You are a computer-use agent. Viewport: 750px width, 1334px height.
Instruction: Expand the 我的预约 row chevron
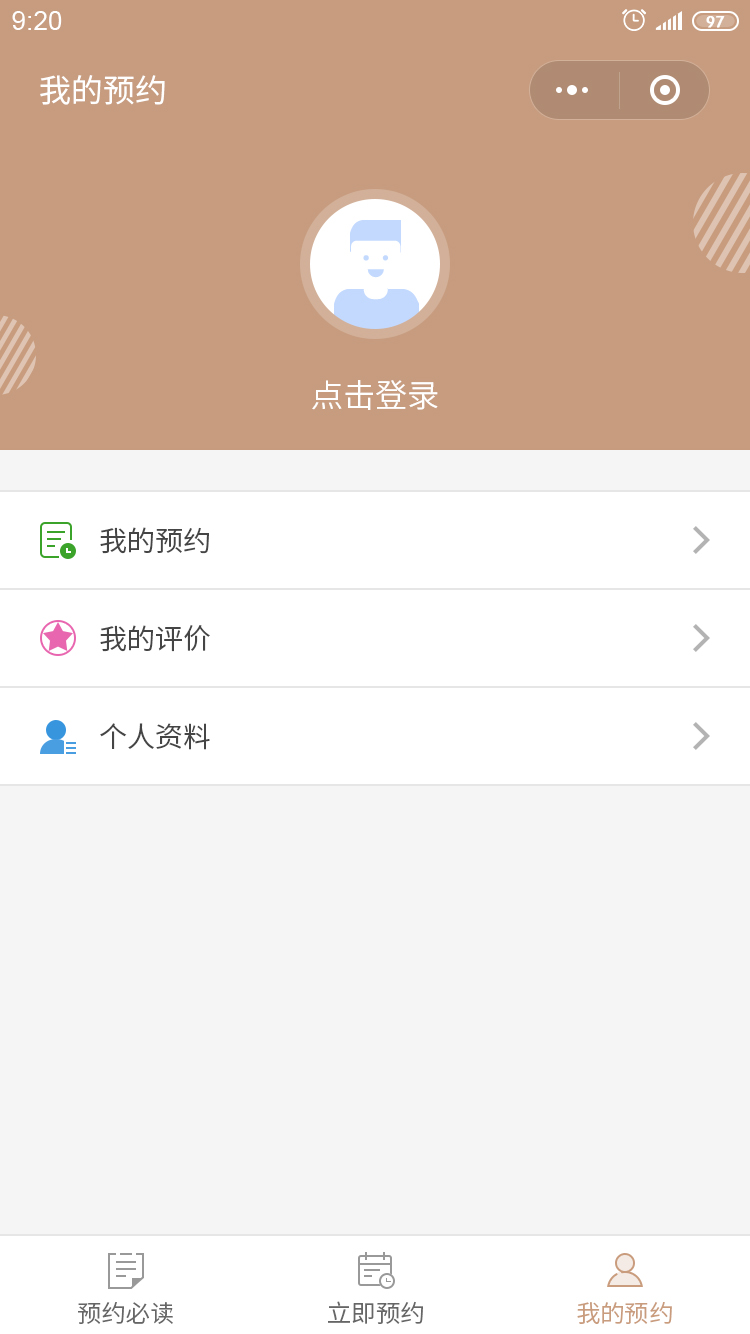(x=700, y=539)
